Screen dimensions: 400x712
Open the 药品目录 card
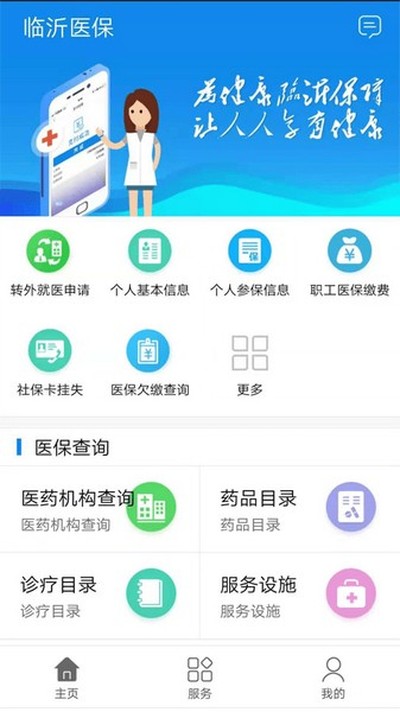coord(300,509)
